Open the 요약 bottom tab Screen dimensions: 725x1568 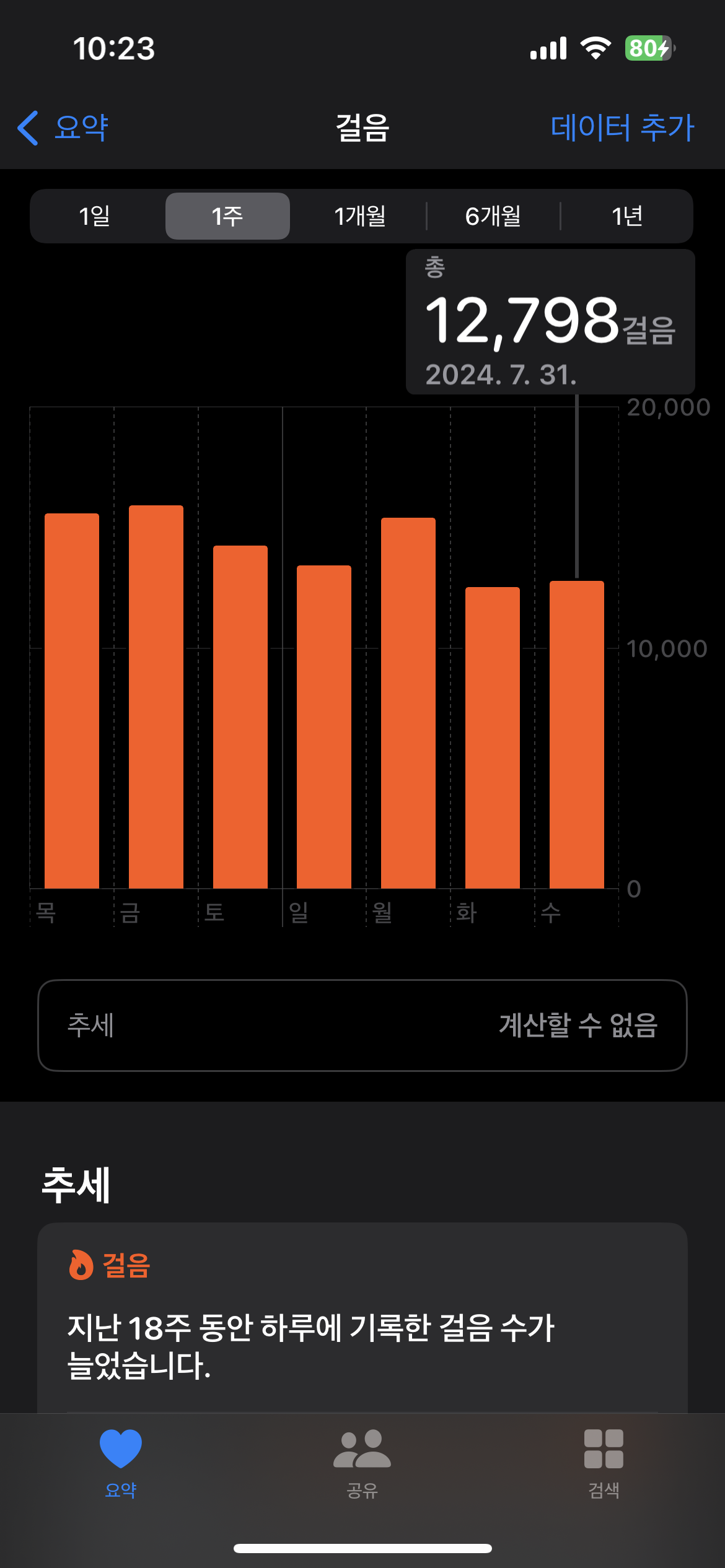[x=121, y=1463]
